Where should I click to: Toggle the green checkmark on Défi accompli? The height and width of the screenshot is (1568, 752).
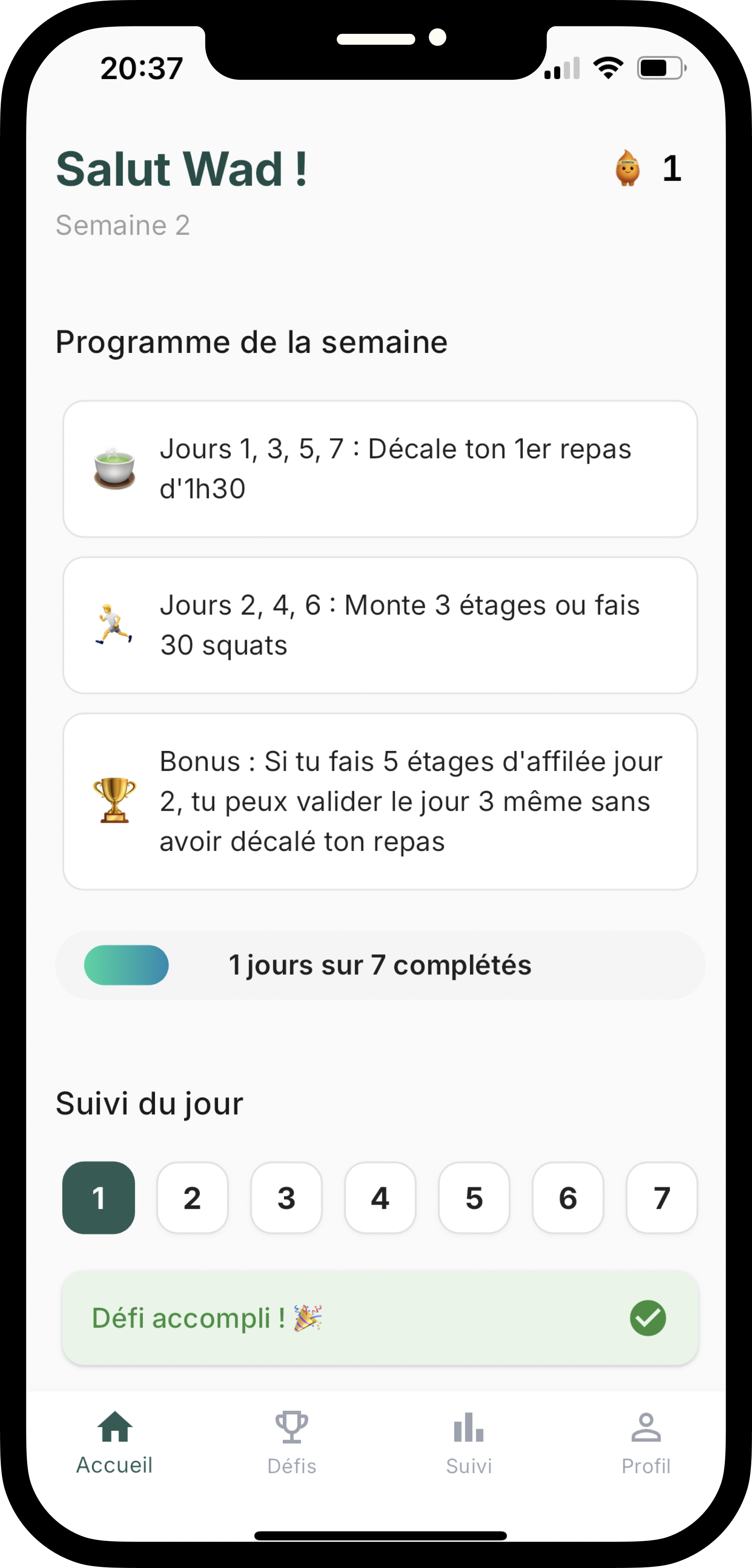[648, 1319]
